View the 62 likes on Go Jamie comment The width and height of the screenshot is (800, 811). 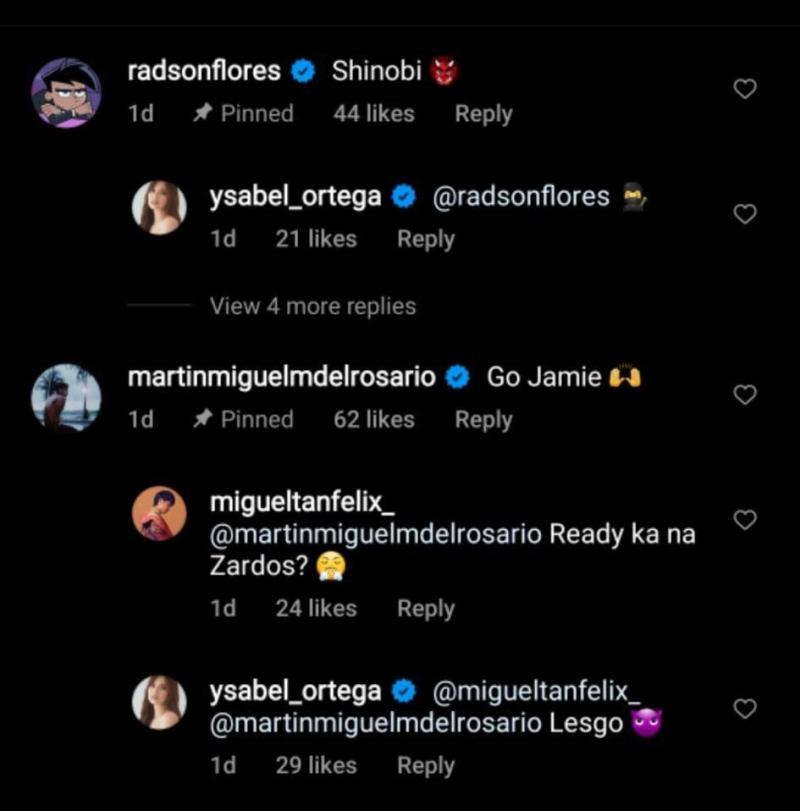(x=373, y=420)
